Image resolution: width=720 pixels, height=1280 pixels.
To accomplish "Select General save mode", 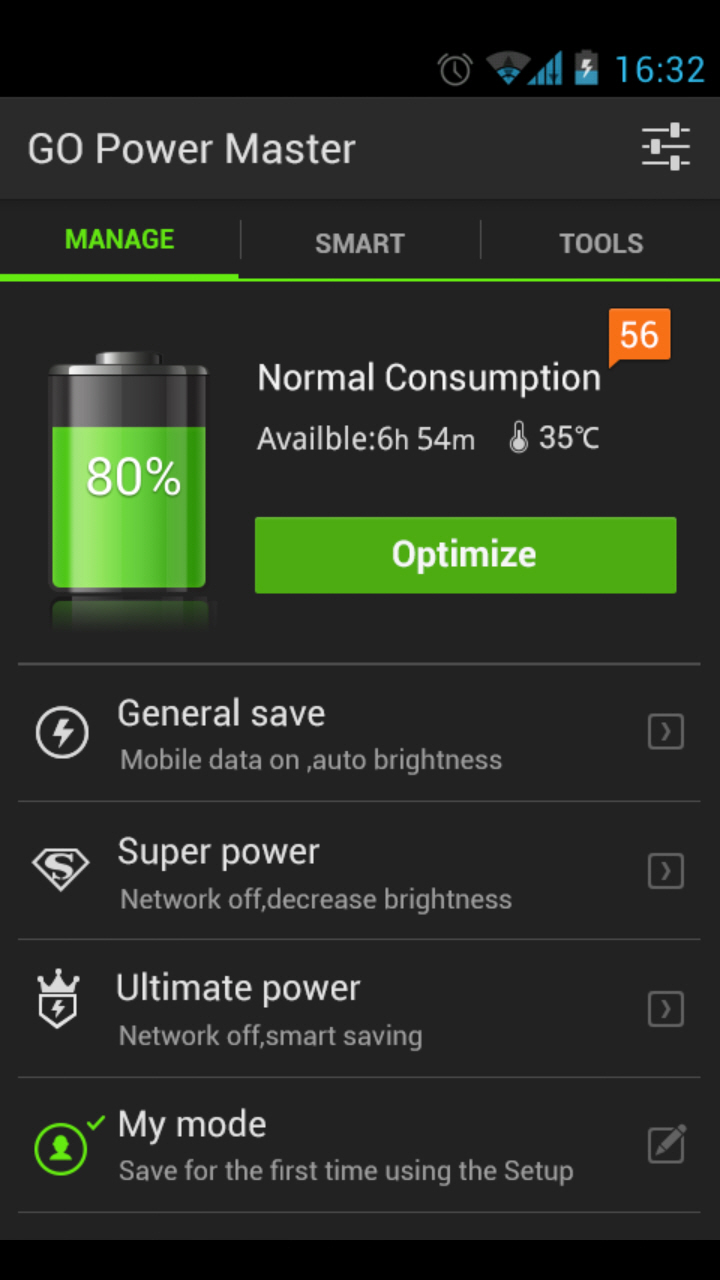I will click(x=310, y=734).
